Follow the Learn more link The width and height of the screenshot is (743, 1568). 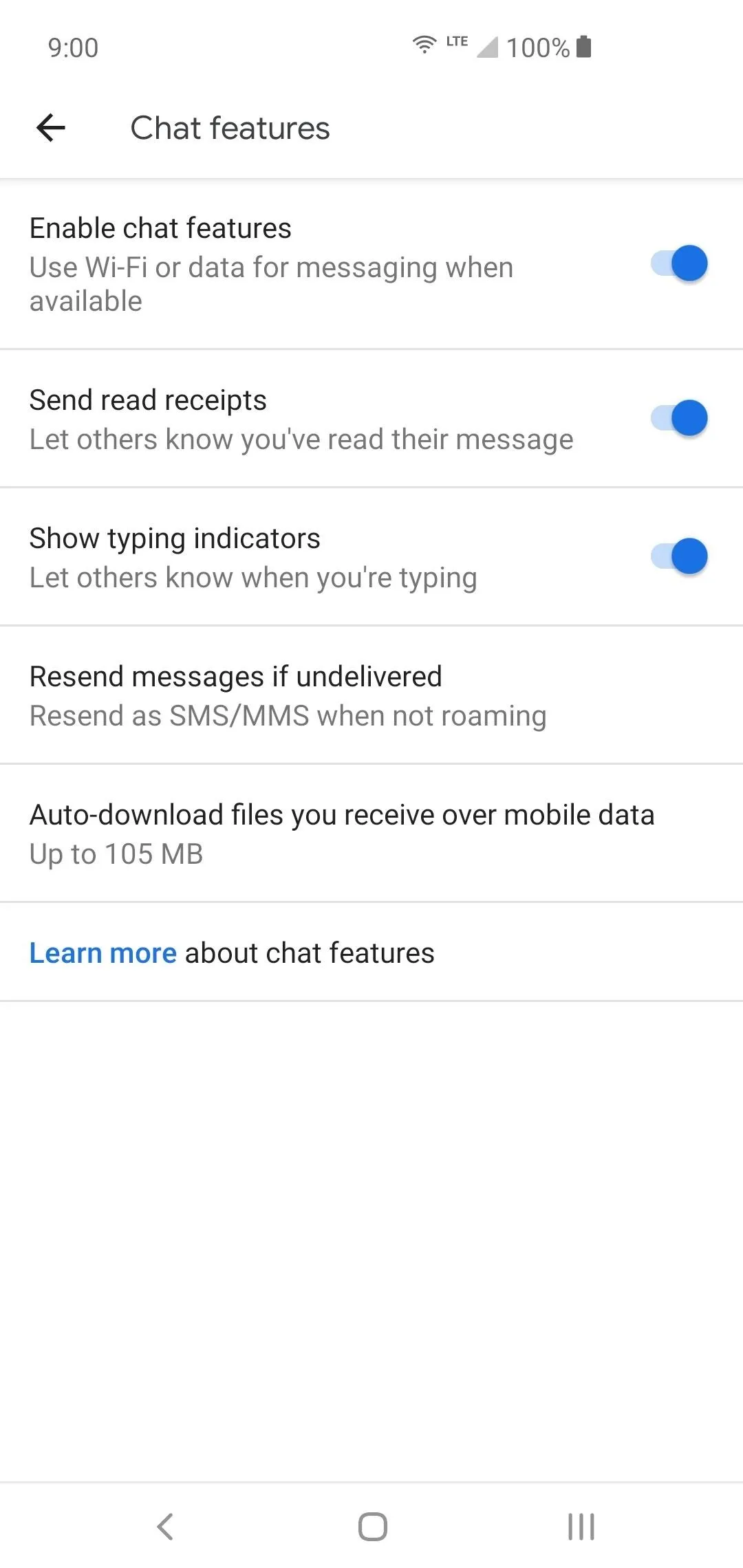pyautogui.click(x=103, y=953)
